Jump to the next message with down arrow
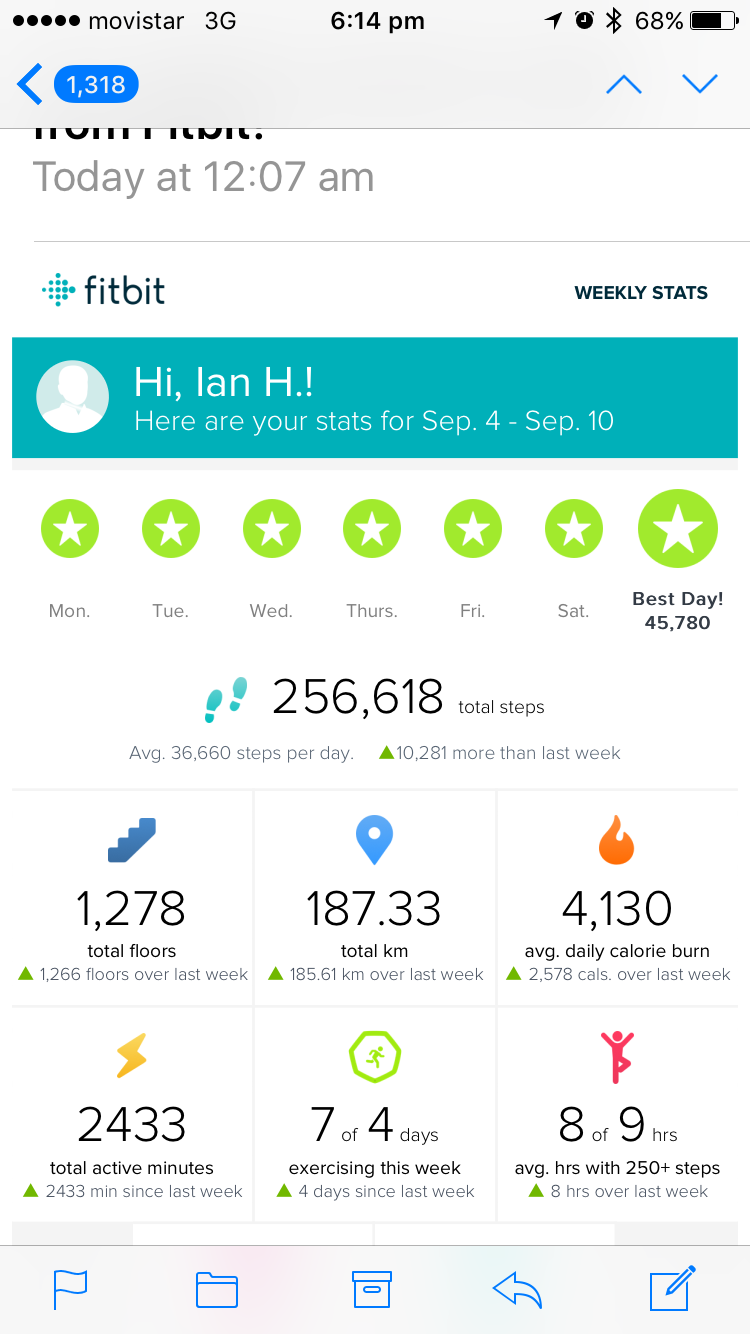This screenshot has width=750, height=1334. 700,84
